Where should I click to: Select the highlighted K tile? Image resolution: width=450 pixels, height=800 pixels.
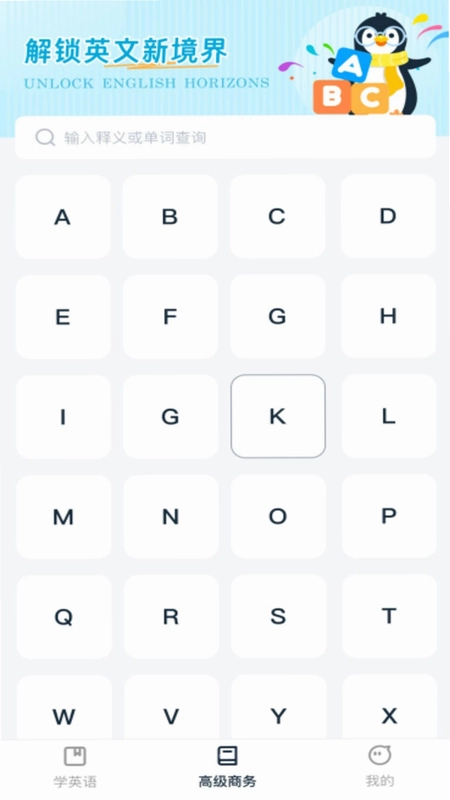point(278,416)
